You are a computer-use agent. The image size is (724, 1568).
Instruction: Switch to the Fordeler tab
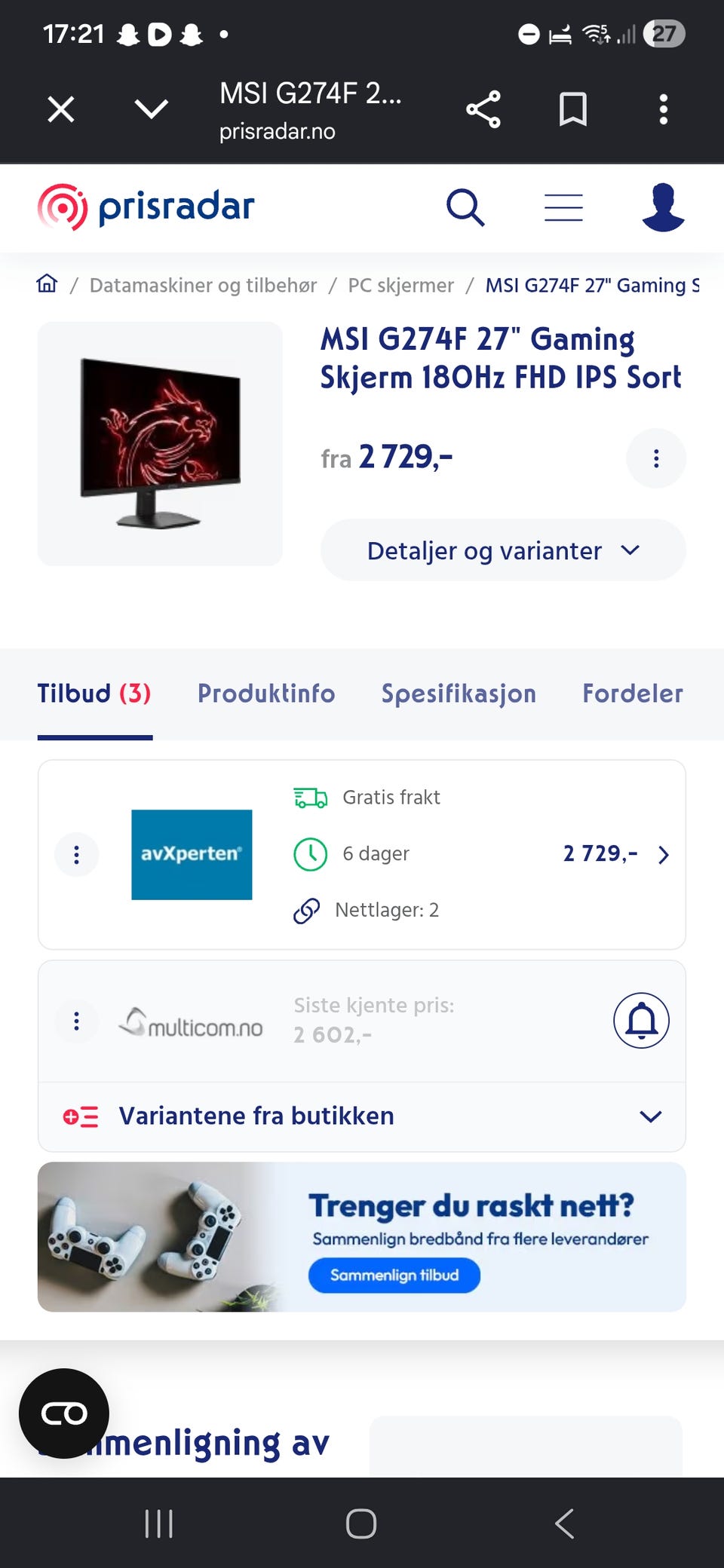pos(633,694)
